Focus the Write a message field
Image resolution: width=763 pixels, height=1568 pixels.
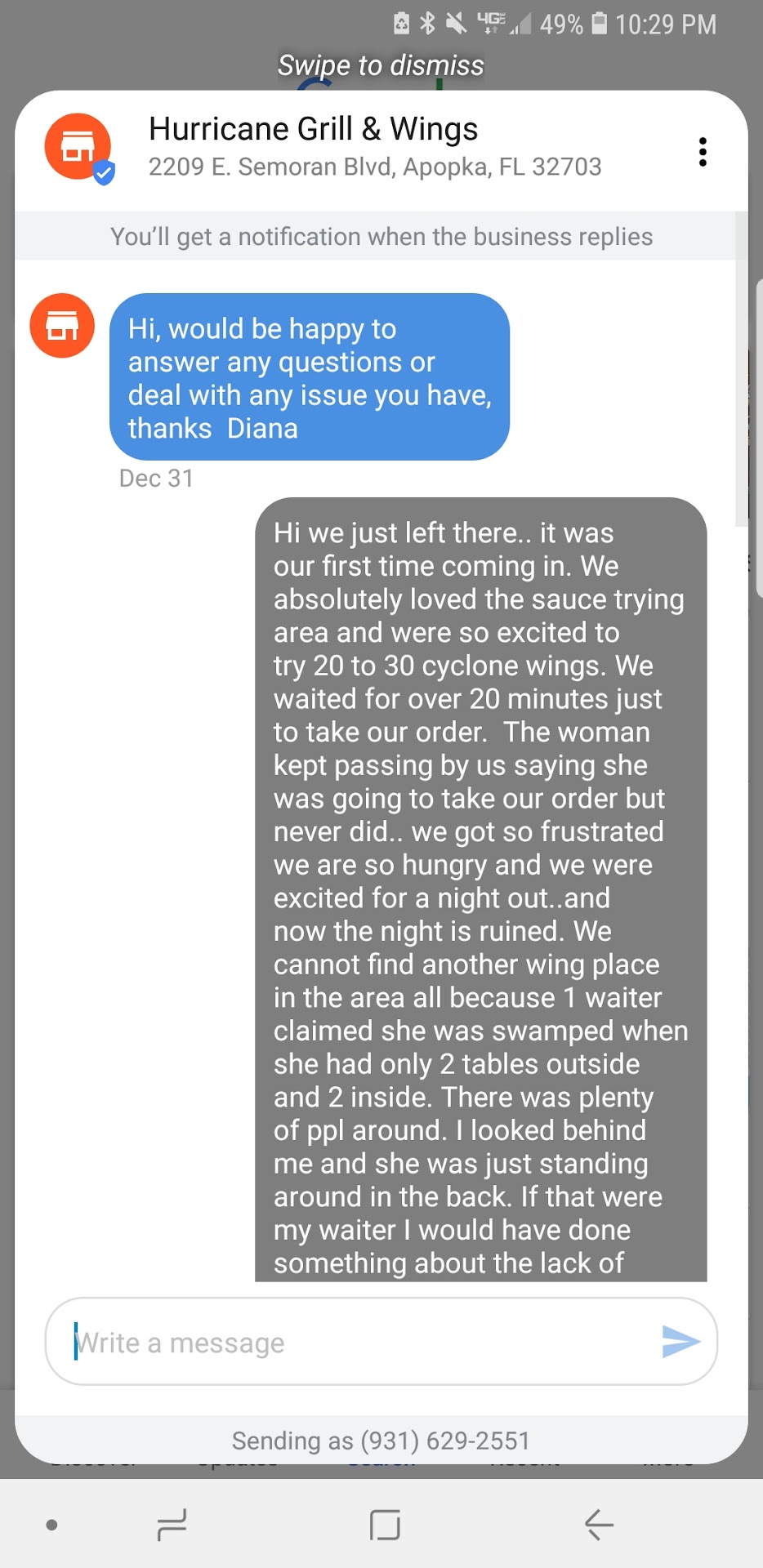pyautogui.click(x=359, y=1343)
